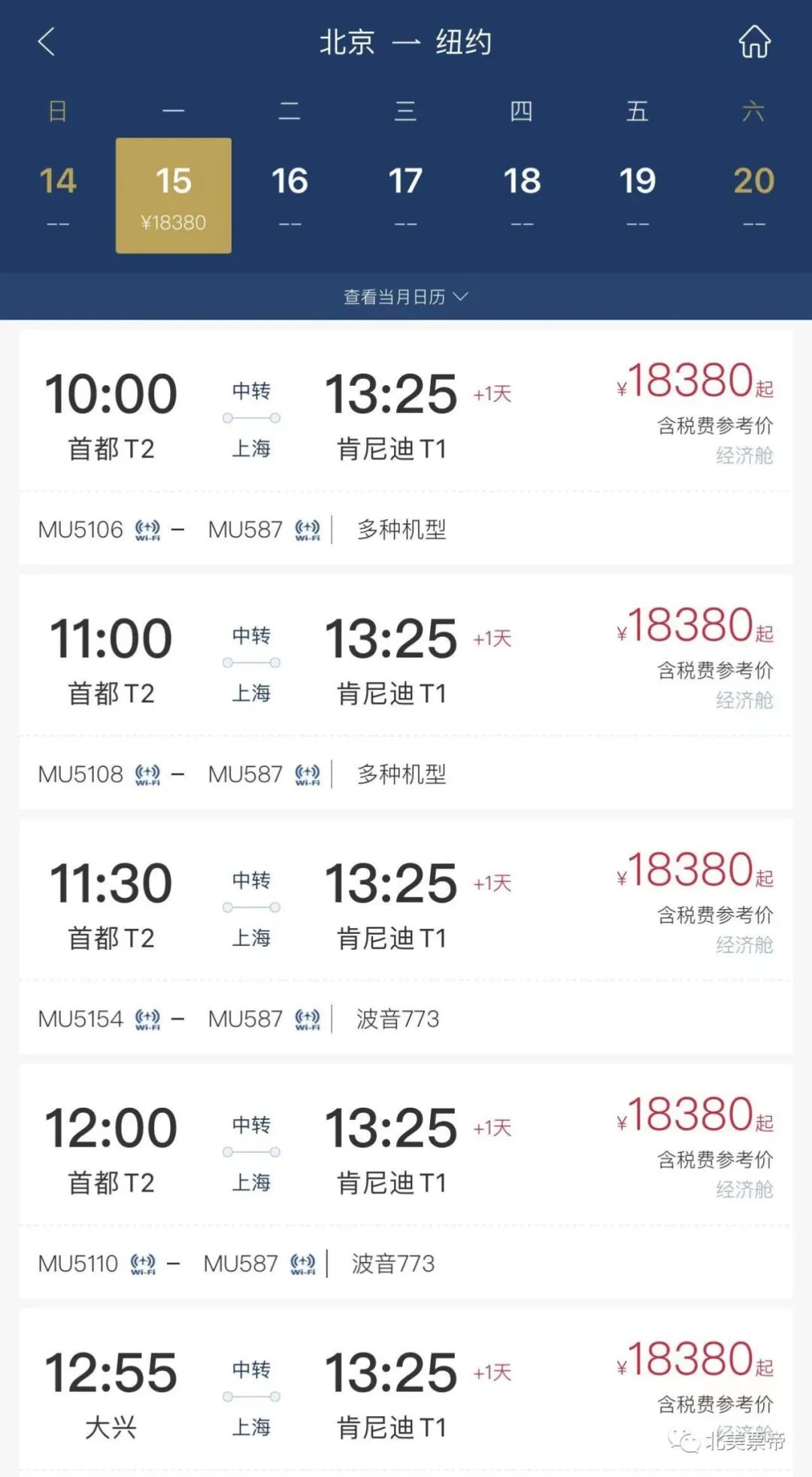Choose Tuesday the 16th date
Screen dimensions: 812x1477
tap(289, 196)
